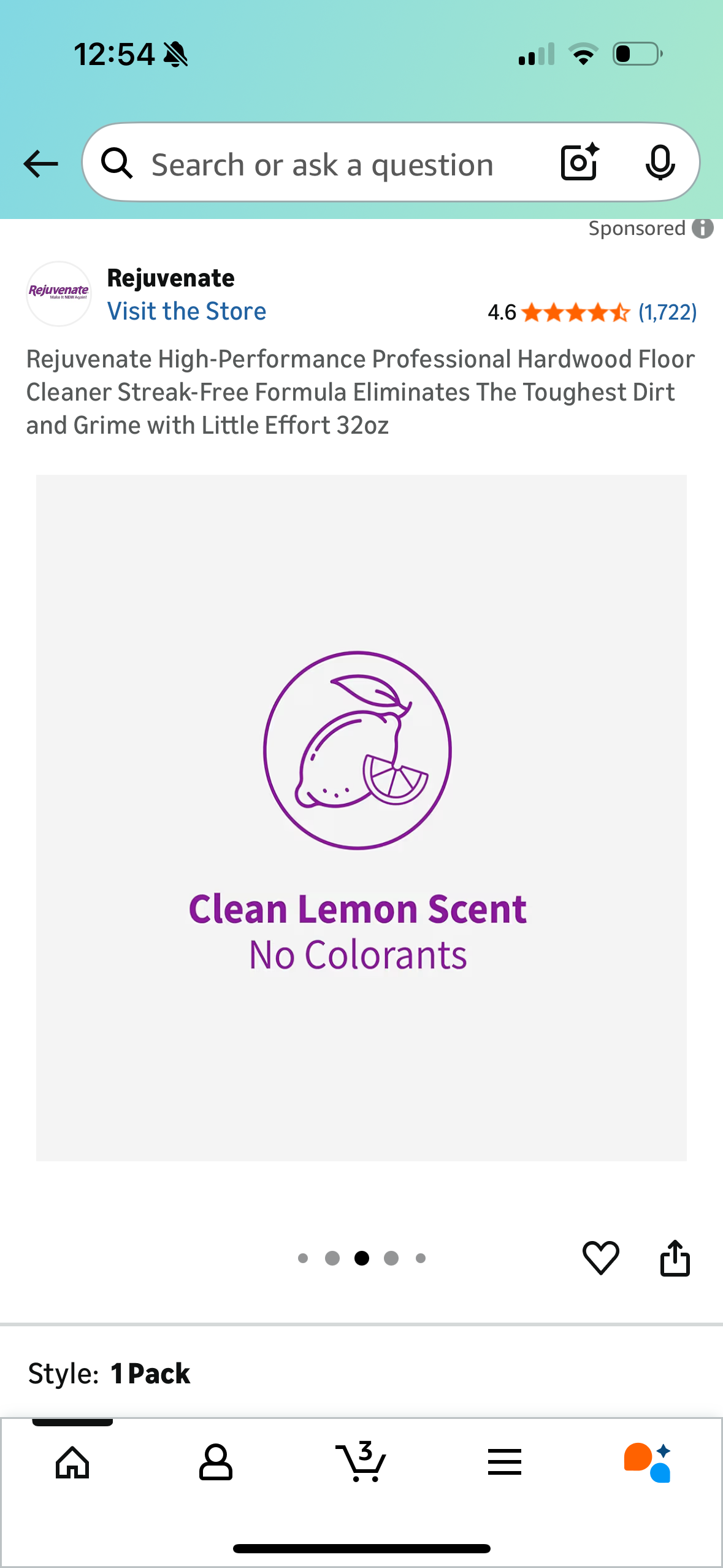Open the 1,722 customer reviews

667,312
